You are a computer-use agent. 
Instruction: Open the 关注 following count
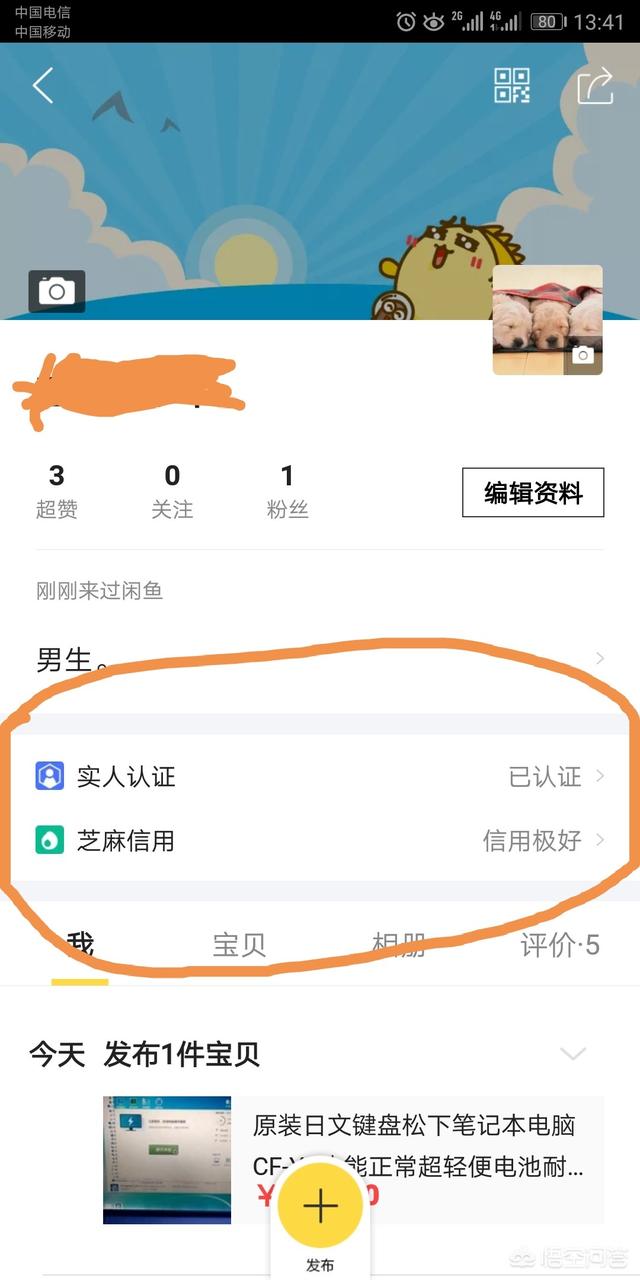pos(172,491)
